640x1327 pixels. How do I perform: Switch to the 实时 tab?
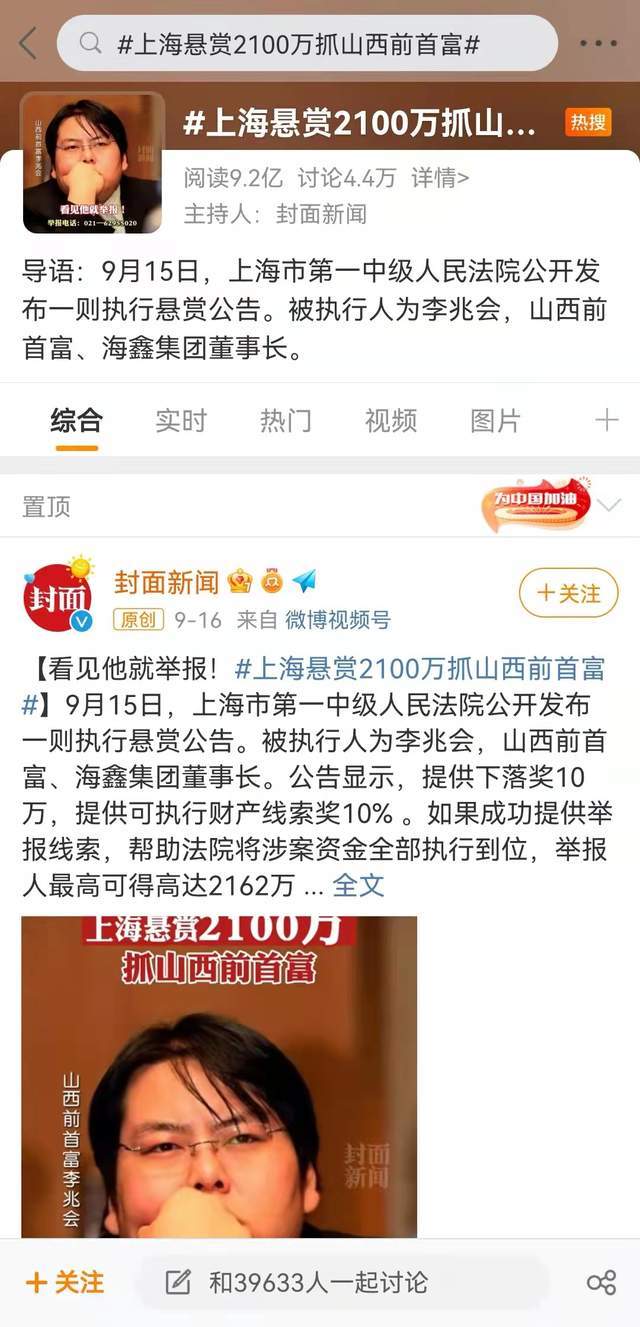[x=181, y=421]
